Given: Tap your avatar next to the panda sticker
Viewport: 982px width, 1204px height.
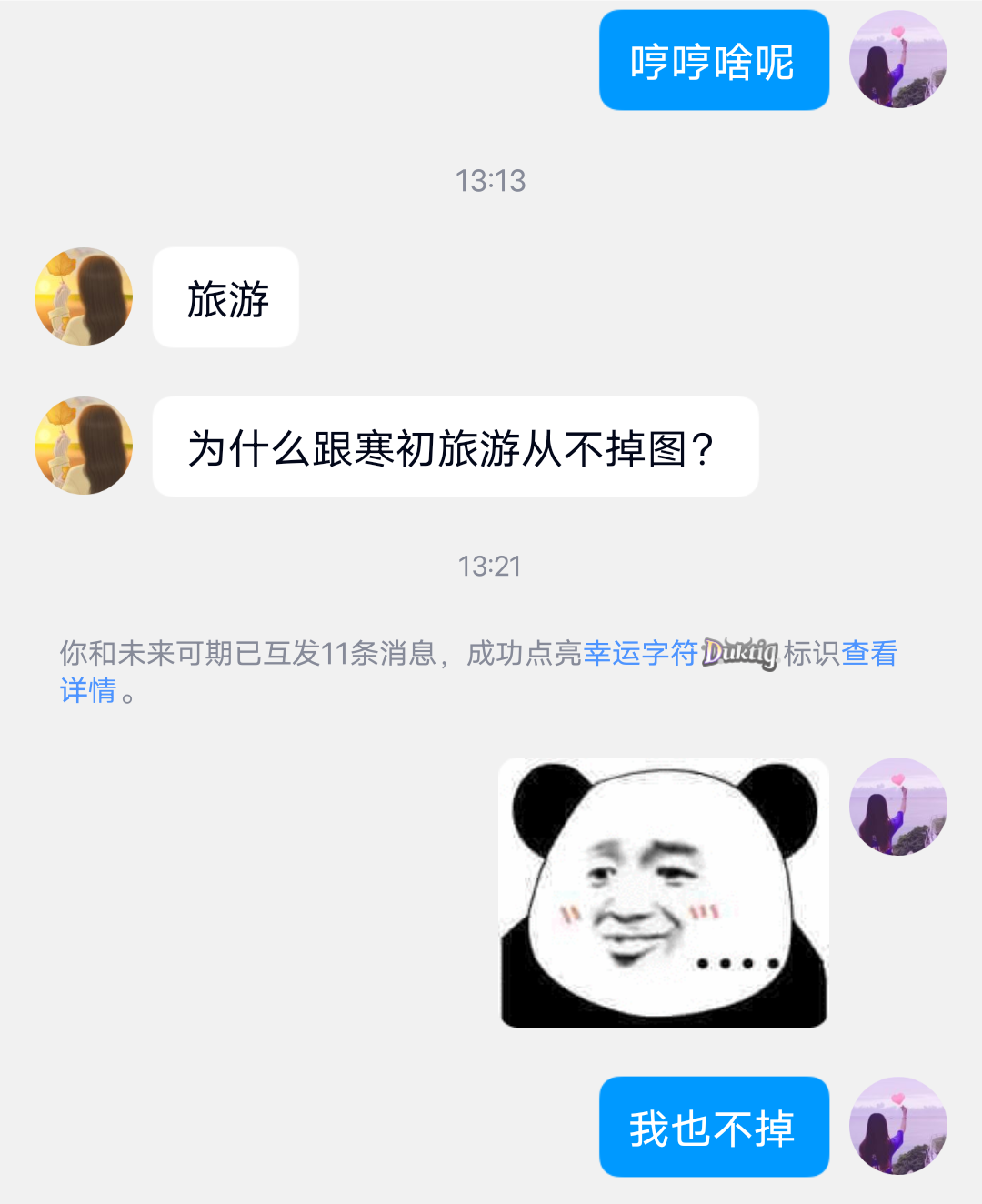Looking at the screenshot, I should tap(898, 808).
